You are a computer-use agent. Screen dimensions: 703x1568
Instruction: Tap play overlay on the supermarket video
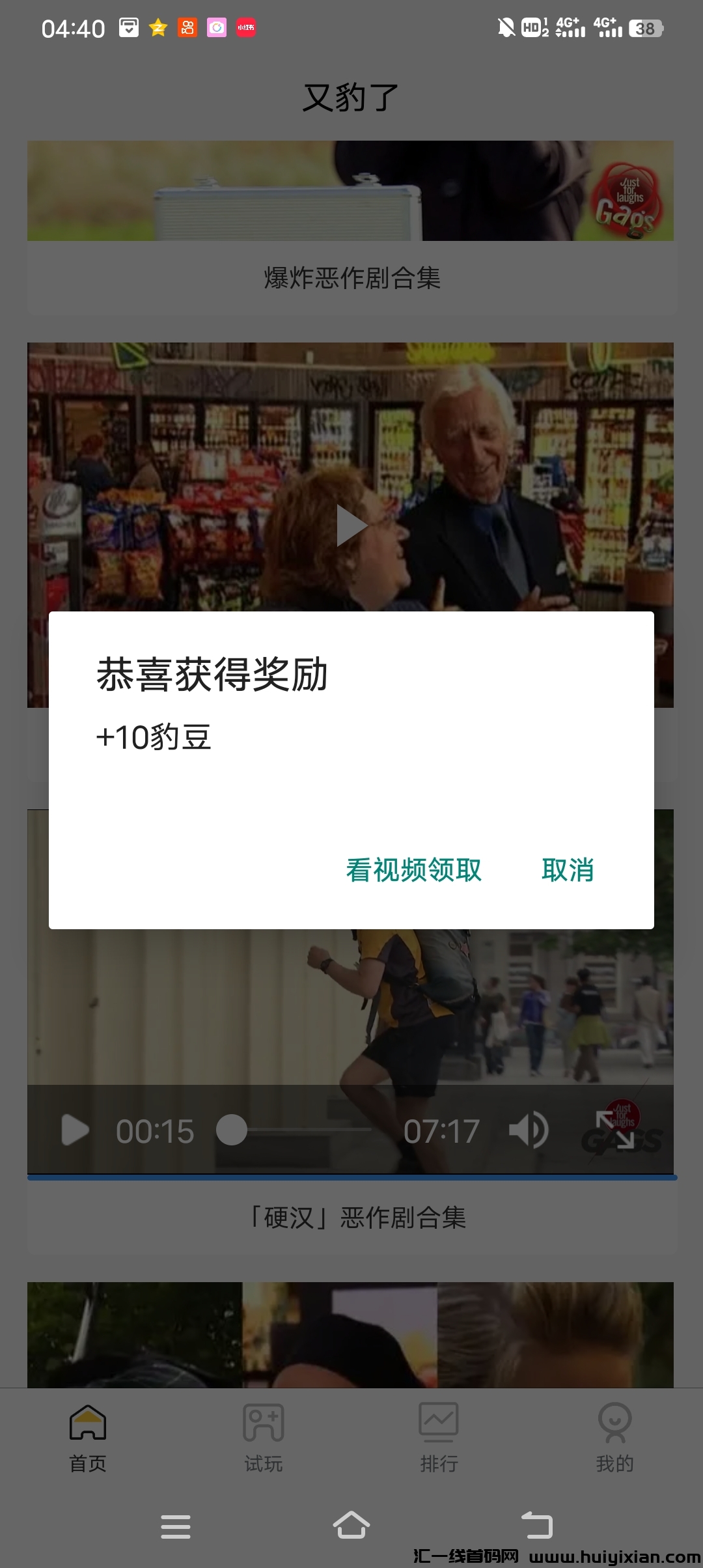coord(351,524)
